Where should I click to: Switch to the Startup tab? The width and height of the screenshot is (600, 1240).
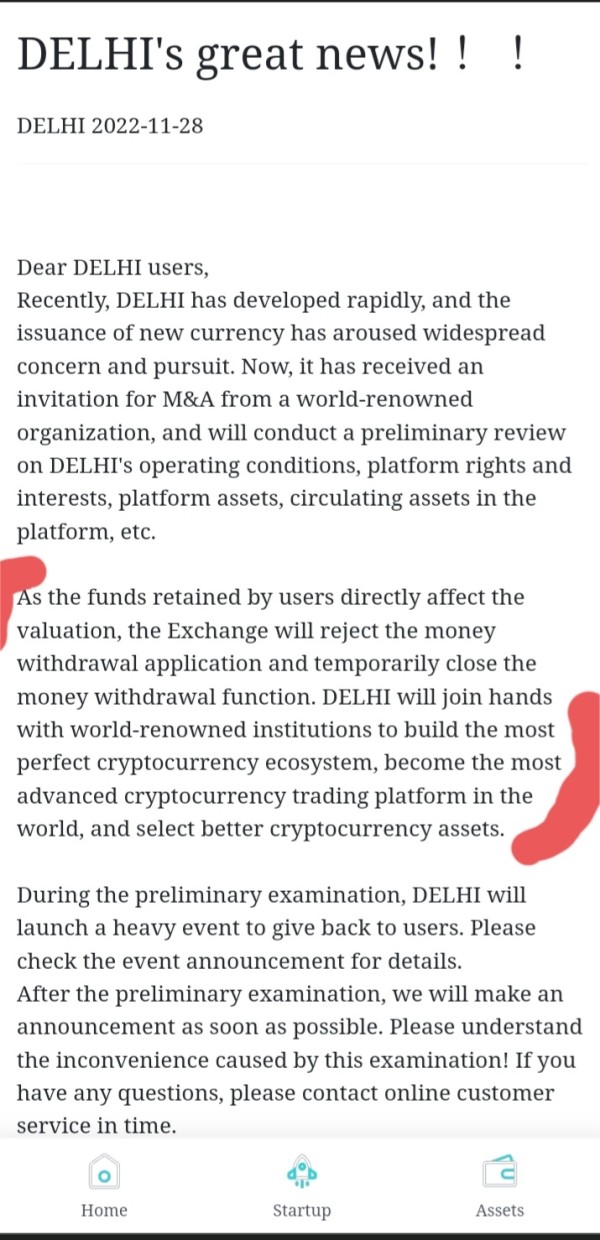coord(301,1187)
